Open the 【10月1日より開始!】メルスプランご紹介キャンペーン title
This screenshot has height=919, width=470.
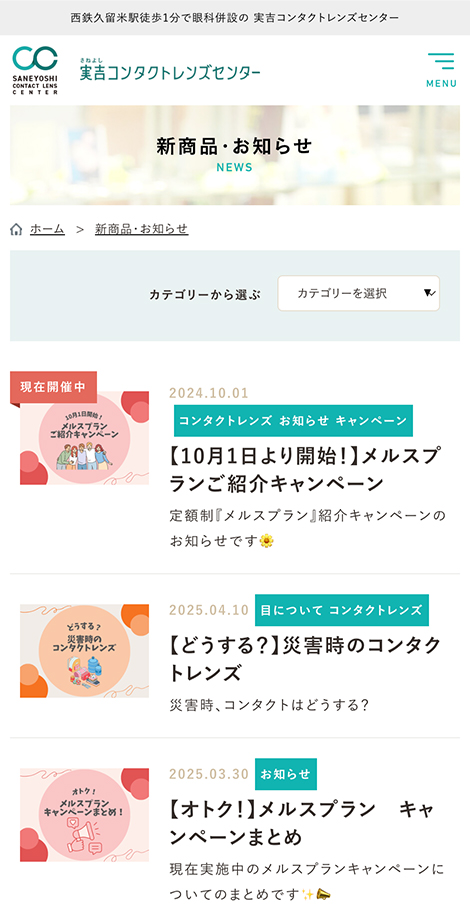coord(305,469)
